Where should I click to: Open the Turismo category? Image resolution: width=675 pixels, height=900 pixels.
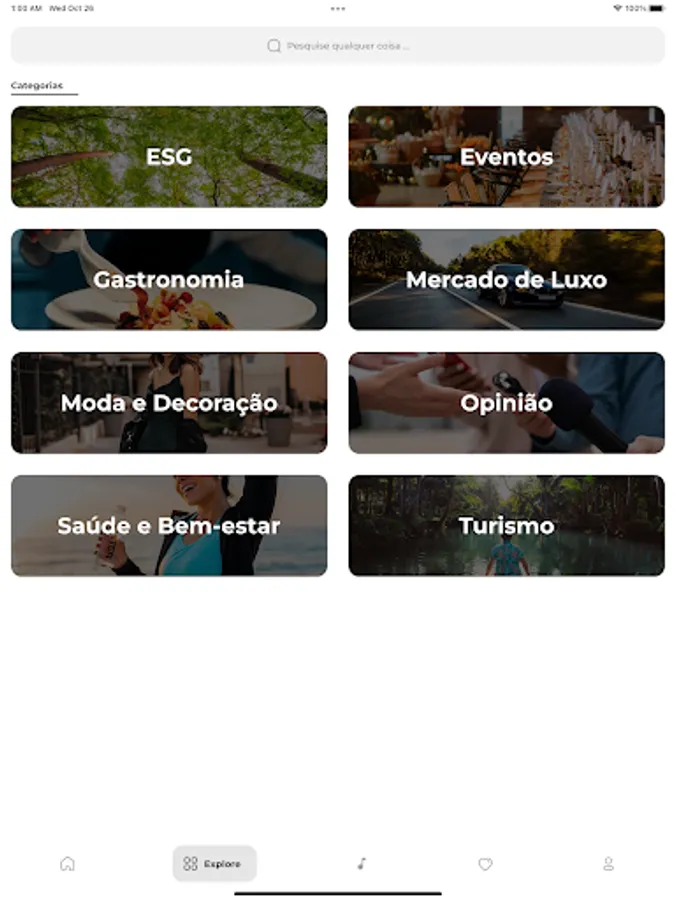[506, 526]
